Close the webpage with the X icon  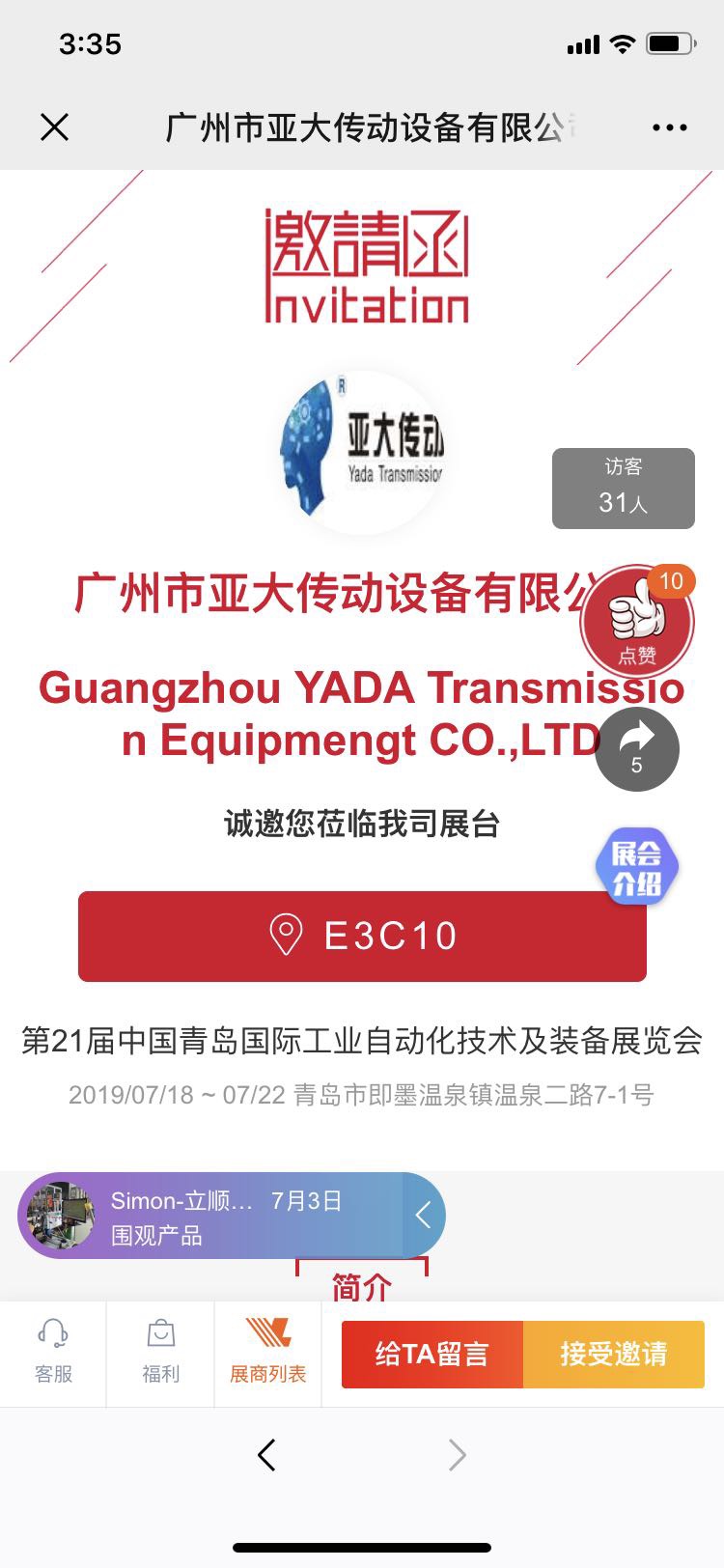point(55,126)
